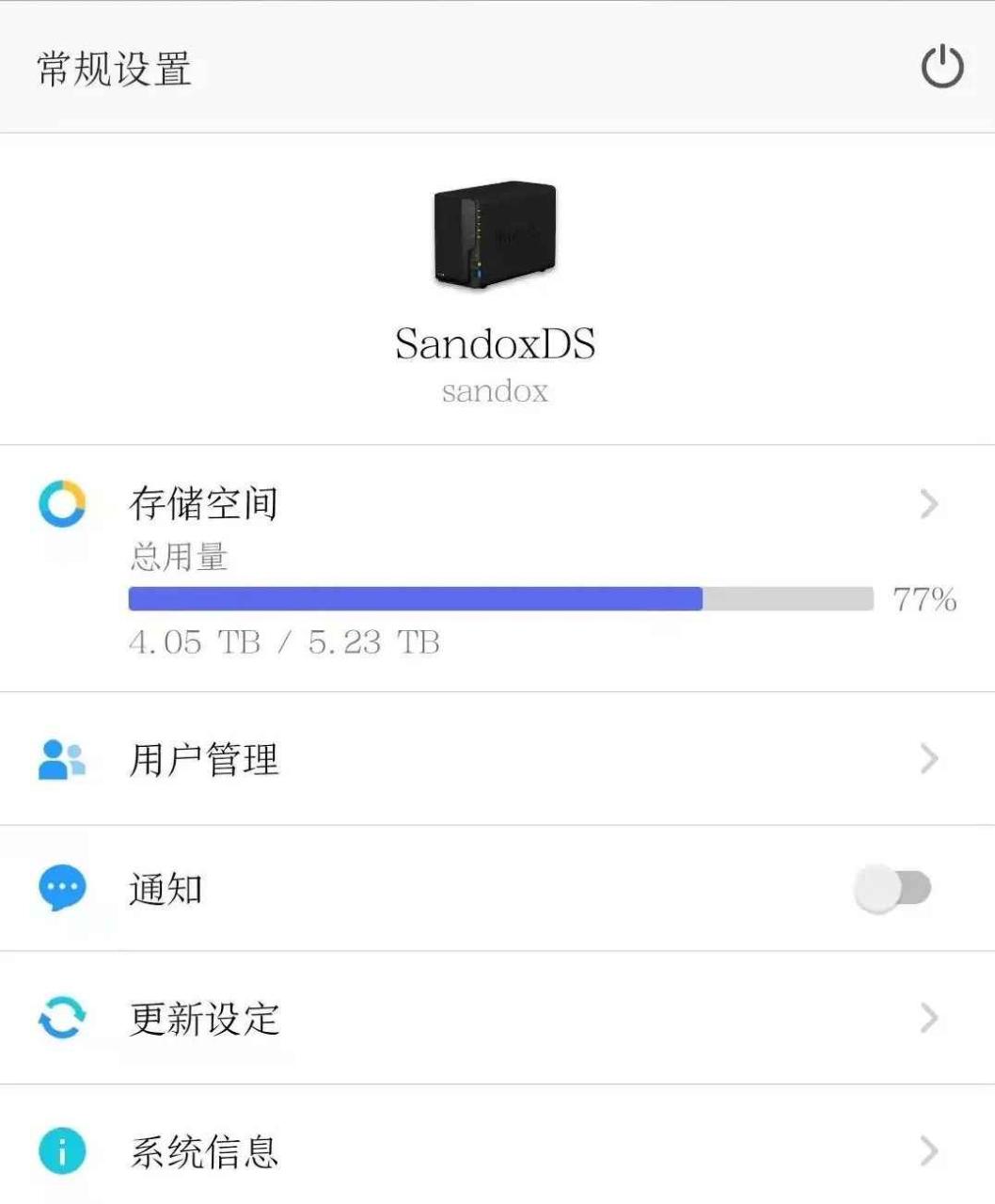Open 用户管理 via the right chevron
Screen dimensions: 995x1204
coord(928,759)
